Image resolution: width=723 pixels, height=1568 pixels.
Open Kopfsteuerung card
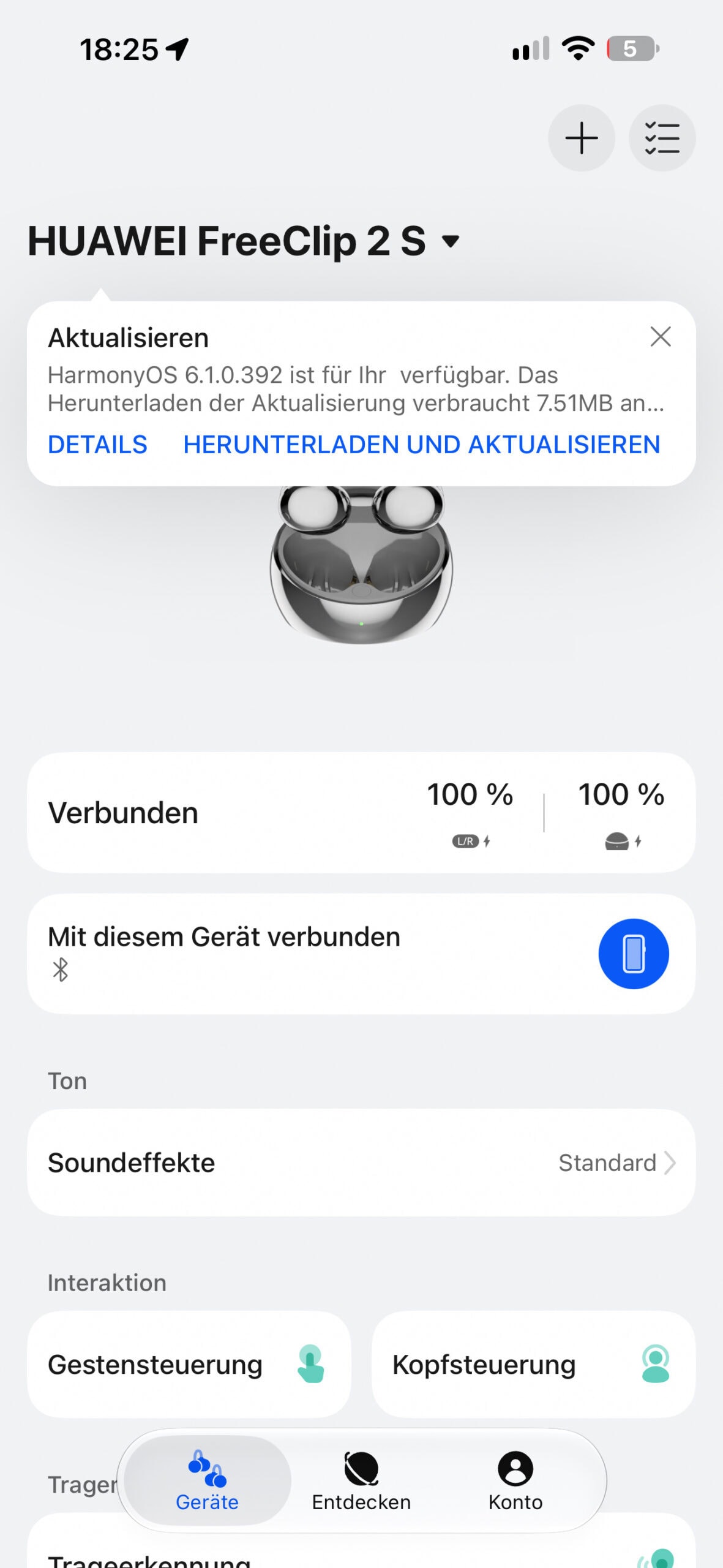coord(534,1365)
